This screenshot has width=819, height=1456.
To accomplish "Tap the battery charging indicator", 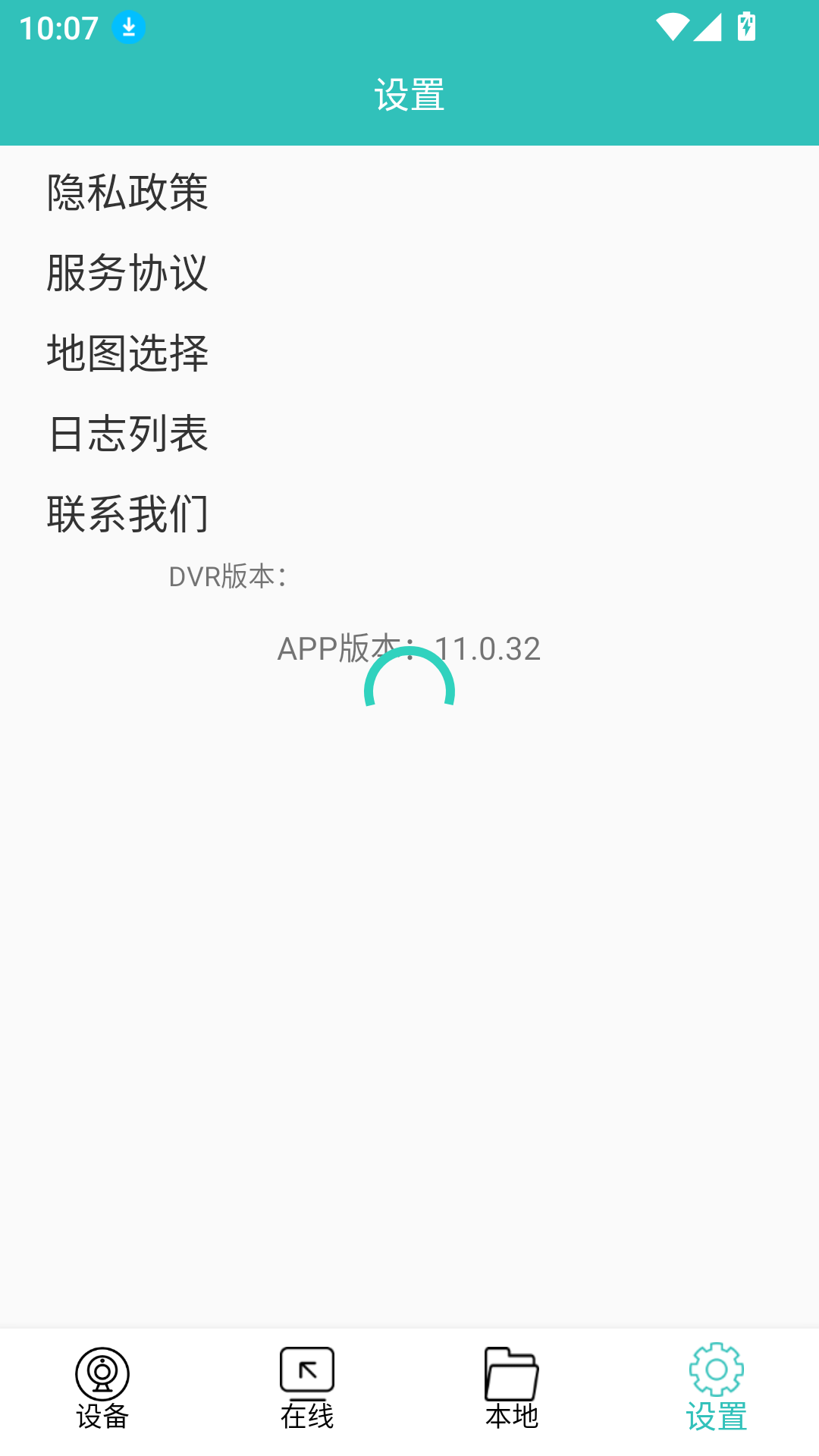I will coord(745,25).
